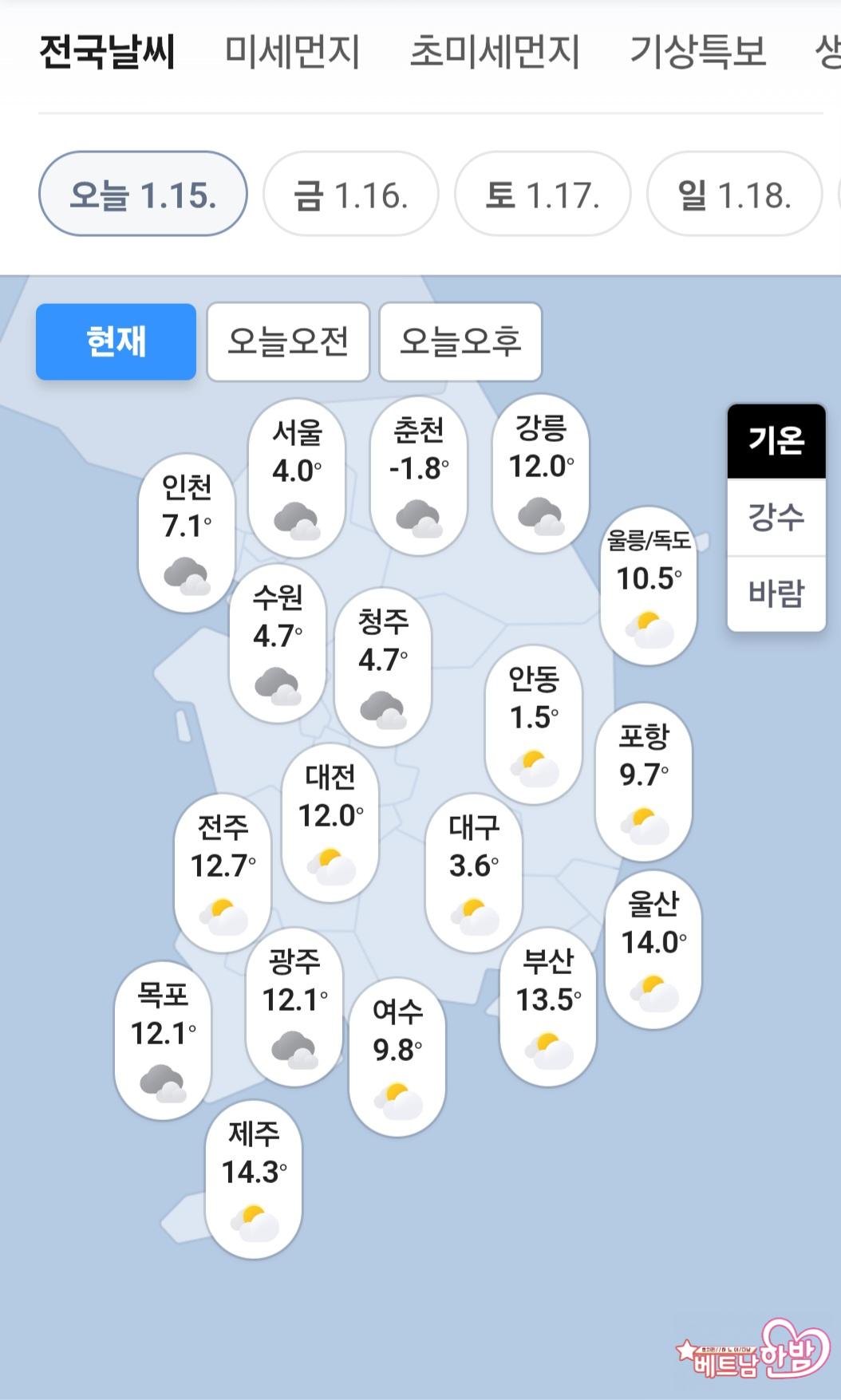Switch to the 미세먼지 tab
Viewport: 841px width, 1400px height.
(292, 52)
